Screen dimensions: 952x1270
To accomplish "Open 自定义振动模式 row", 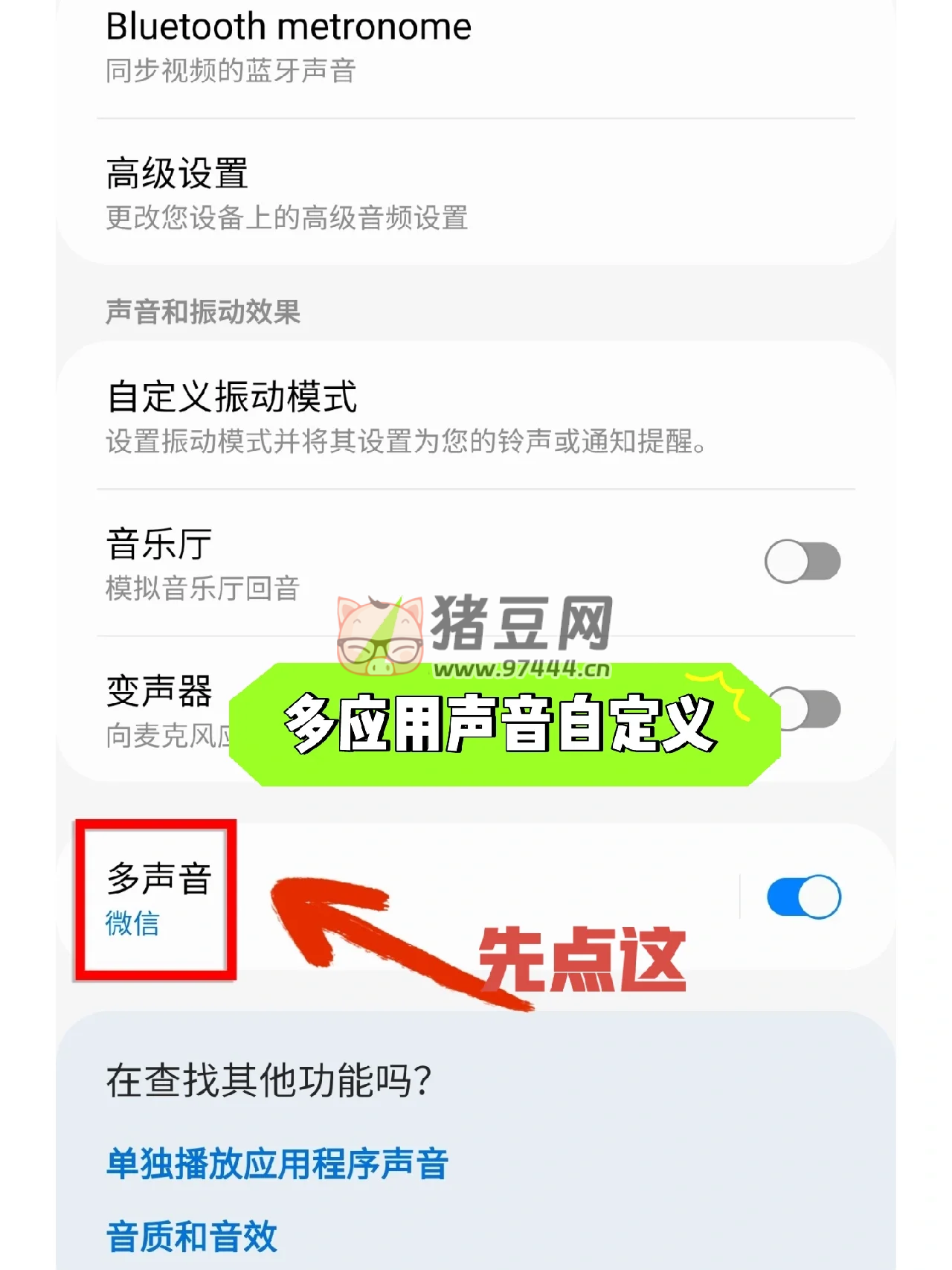I will click(405, 417).
